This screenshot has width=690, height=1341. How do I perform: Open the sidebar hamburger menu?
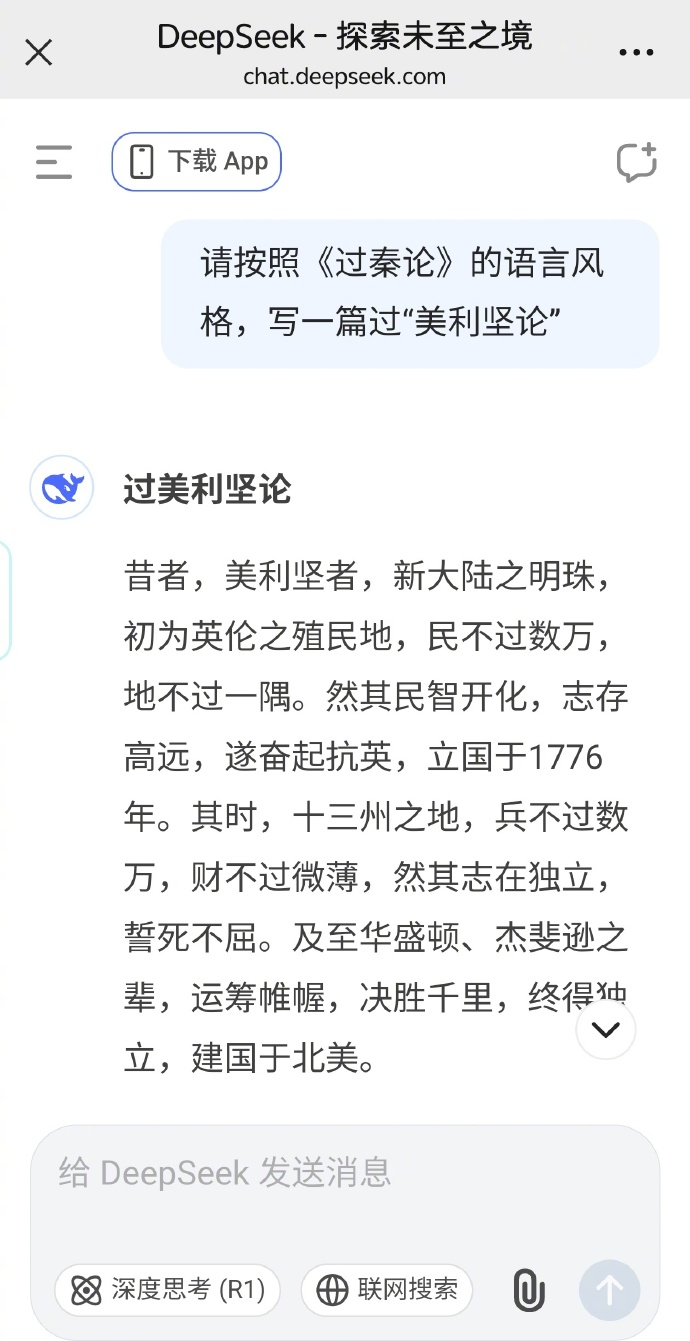click(54, 162)
